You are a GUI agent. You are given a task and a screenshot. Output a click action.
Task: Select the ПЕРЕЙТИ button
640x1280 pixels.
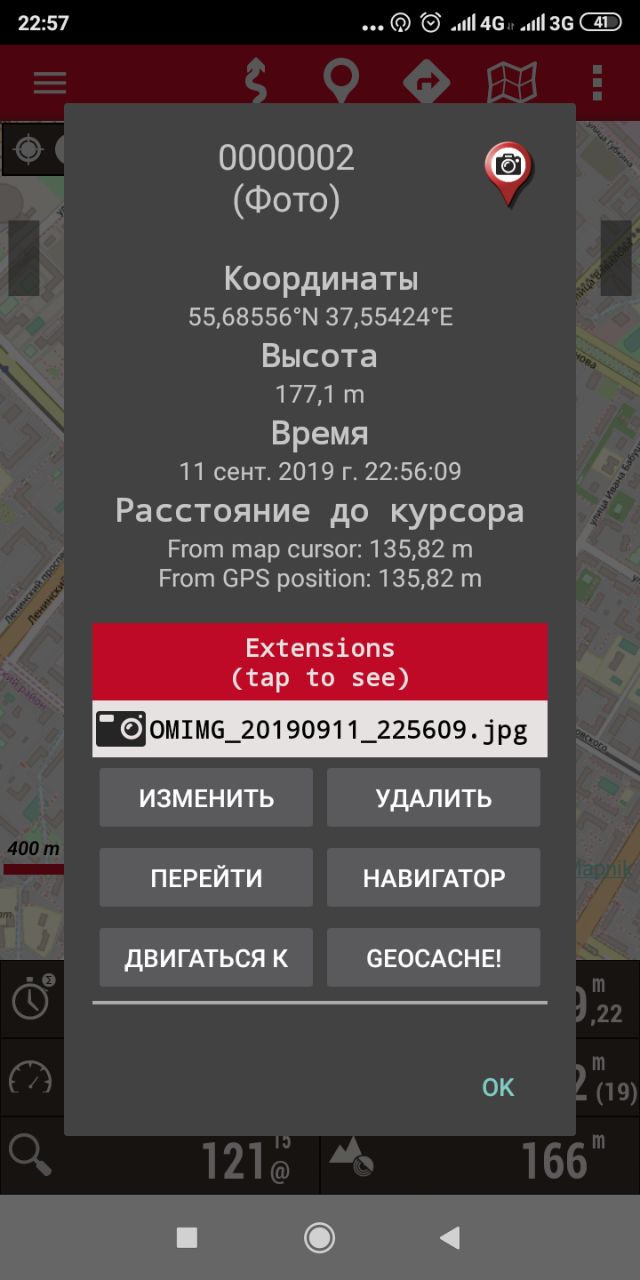click(x=206, y=878)
